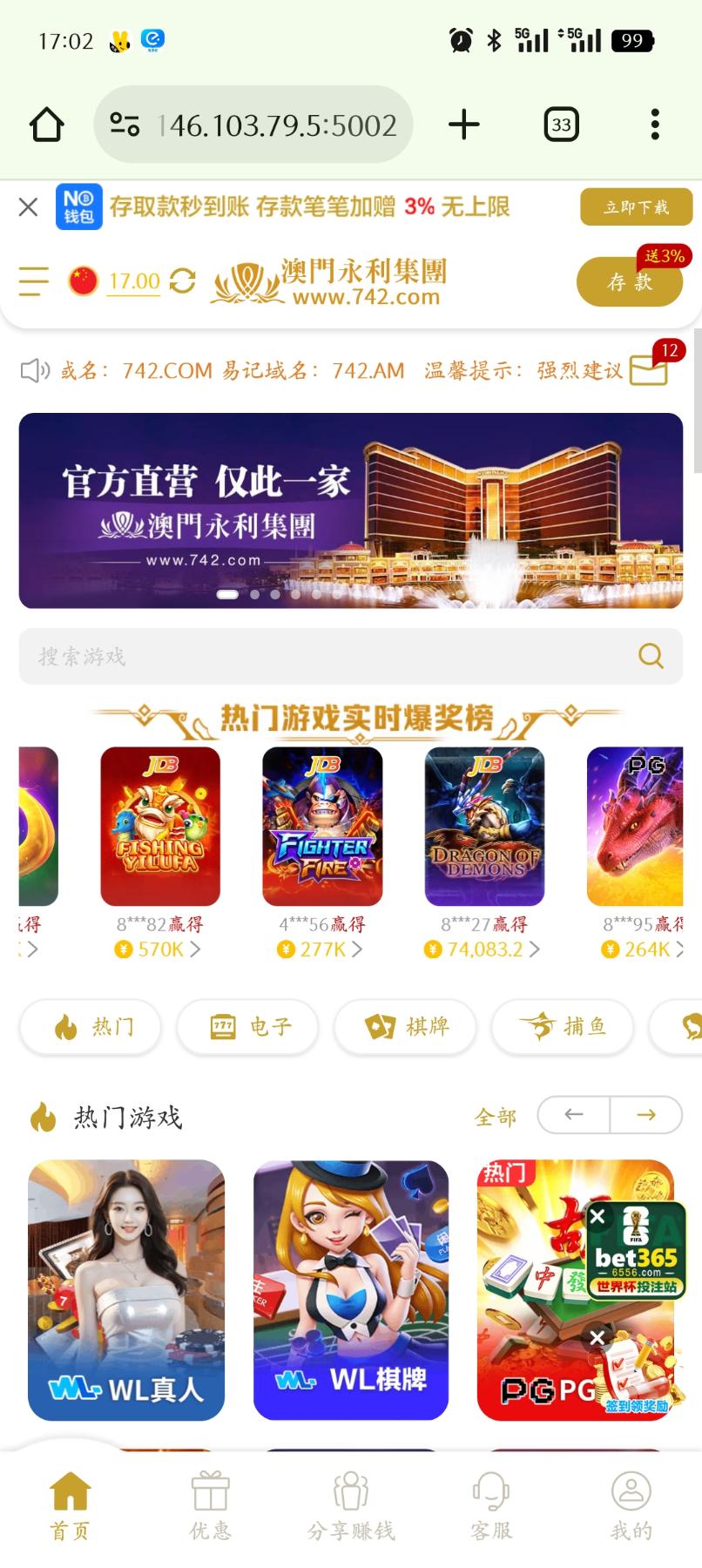Close the bet365 floating ad
702x1568 pixels.
coord(597,1217)
